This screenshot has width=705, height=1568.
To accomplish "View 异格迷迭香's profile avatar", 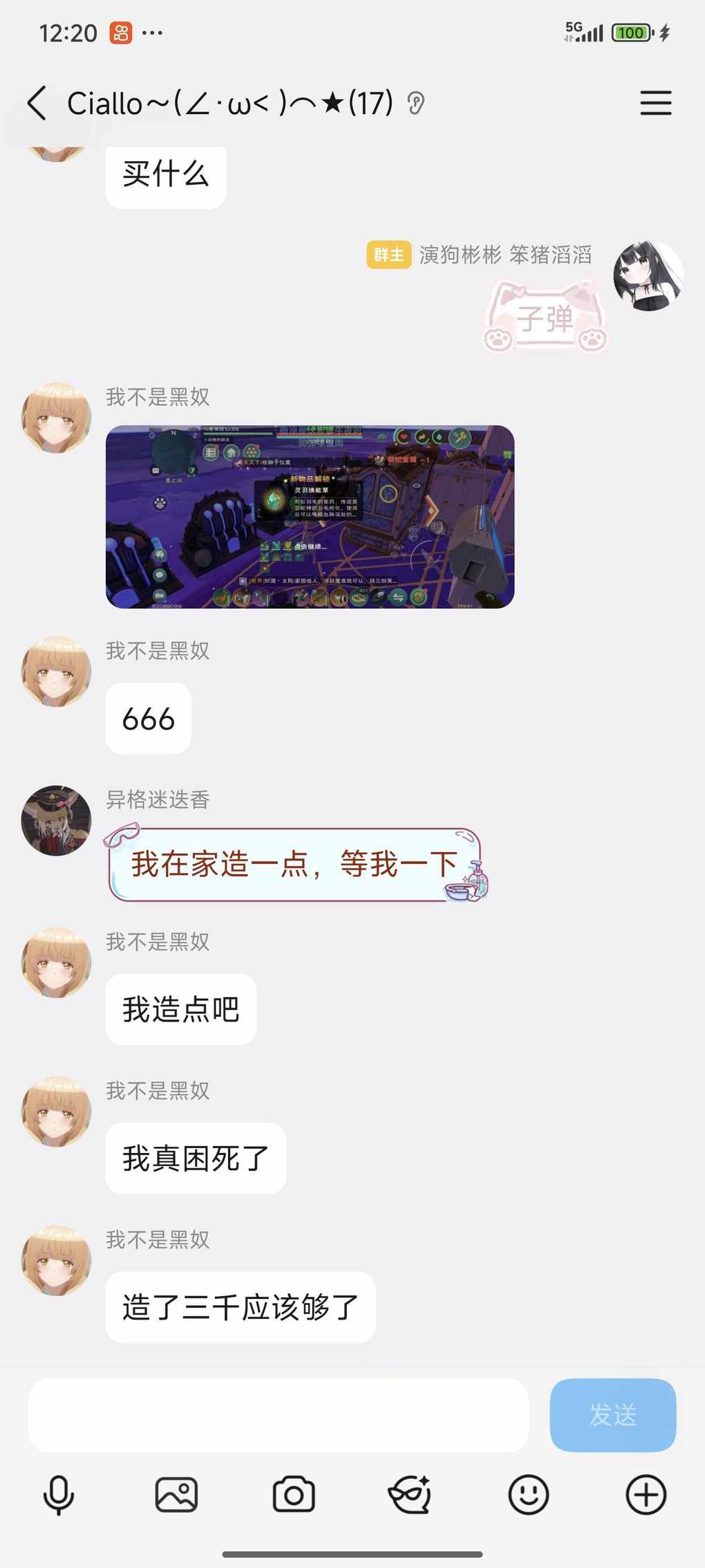I will (x=57, y=820).
